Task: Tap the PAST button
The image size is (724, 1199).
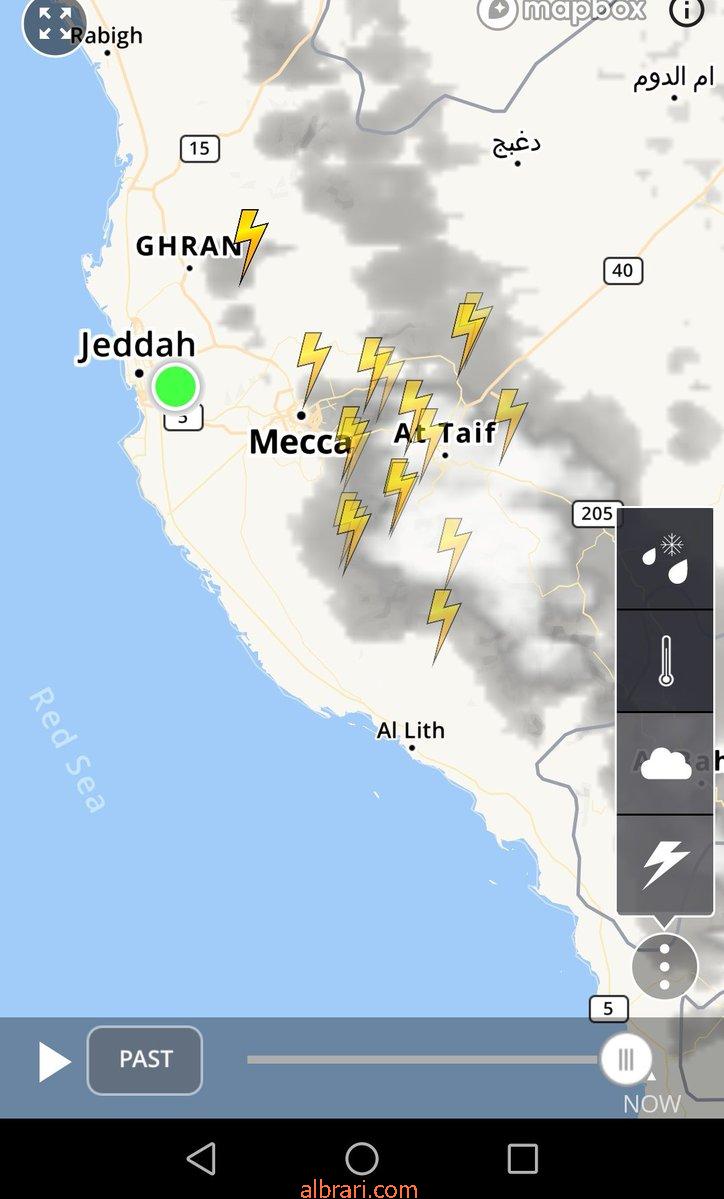Action: coord(145,1060)
